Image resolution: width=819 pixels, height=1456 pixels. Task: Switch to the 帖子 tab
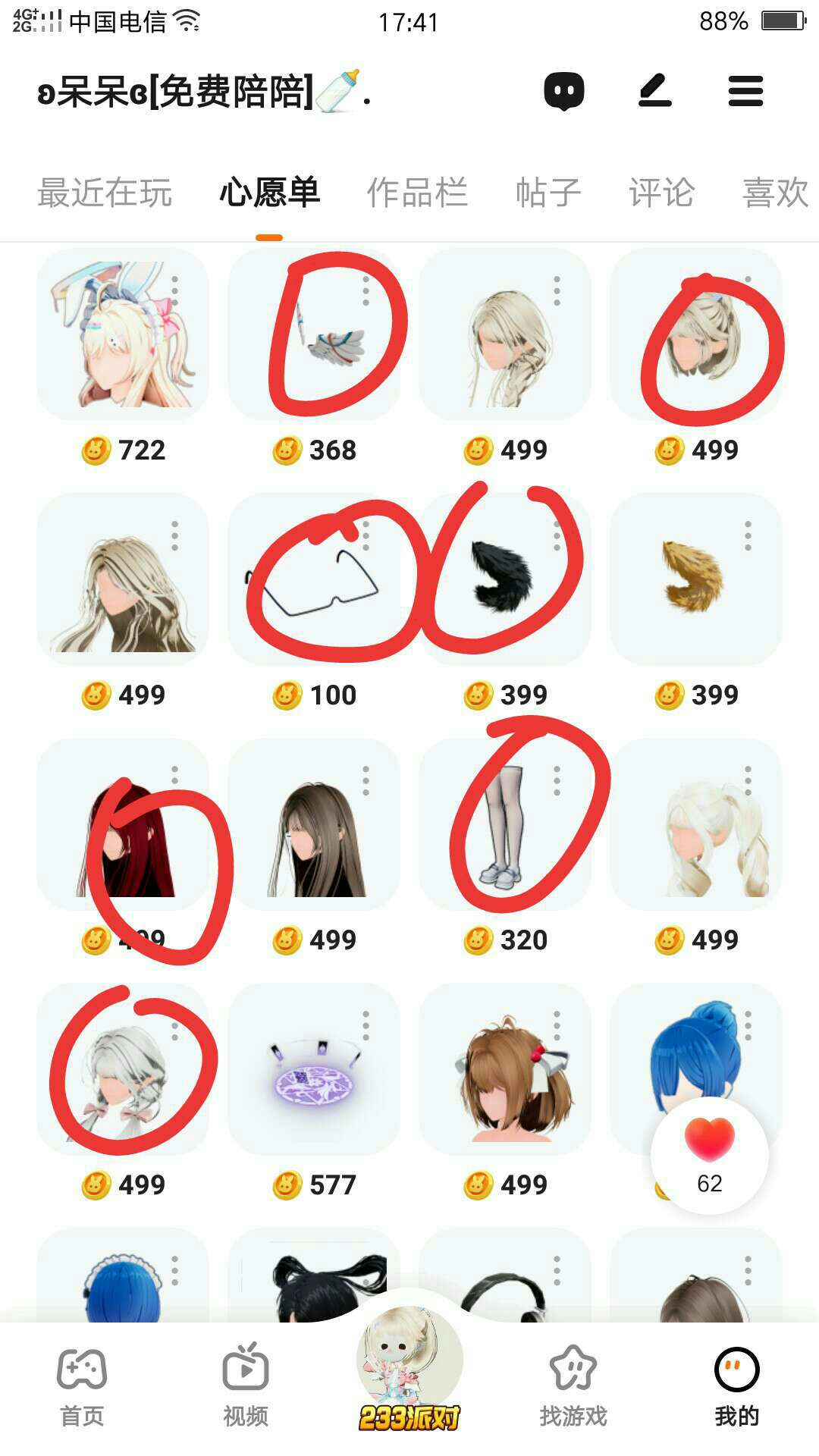(x=548, y=193)
